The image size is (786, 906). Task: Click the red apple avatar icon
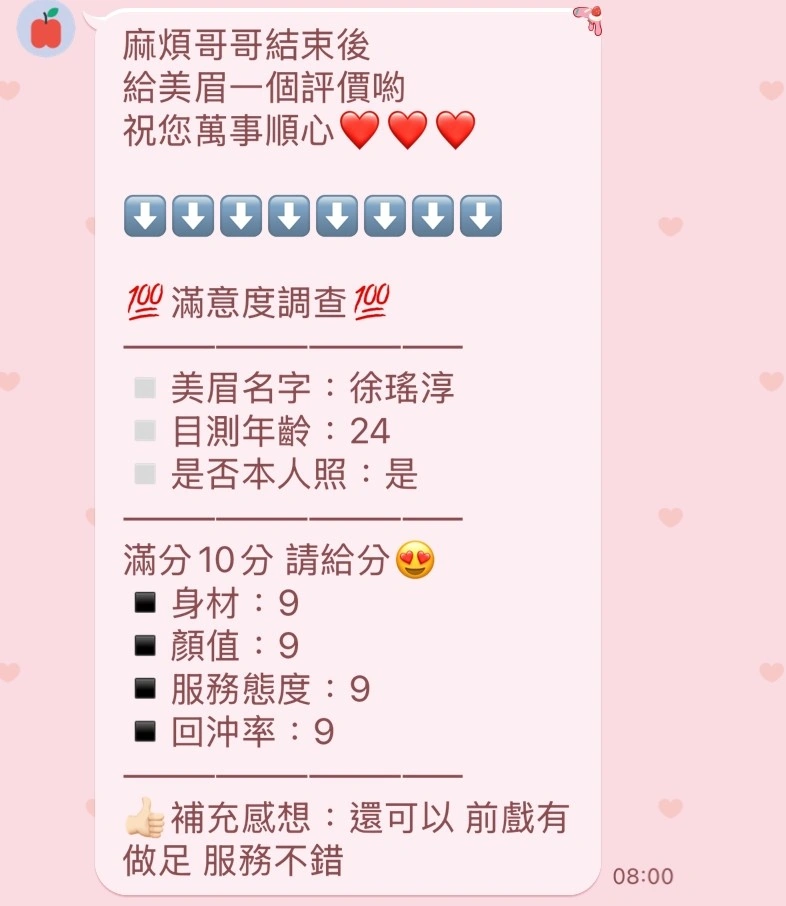pos(45,30)
